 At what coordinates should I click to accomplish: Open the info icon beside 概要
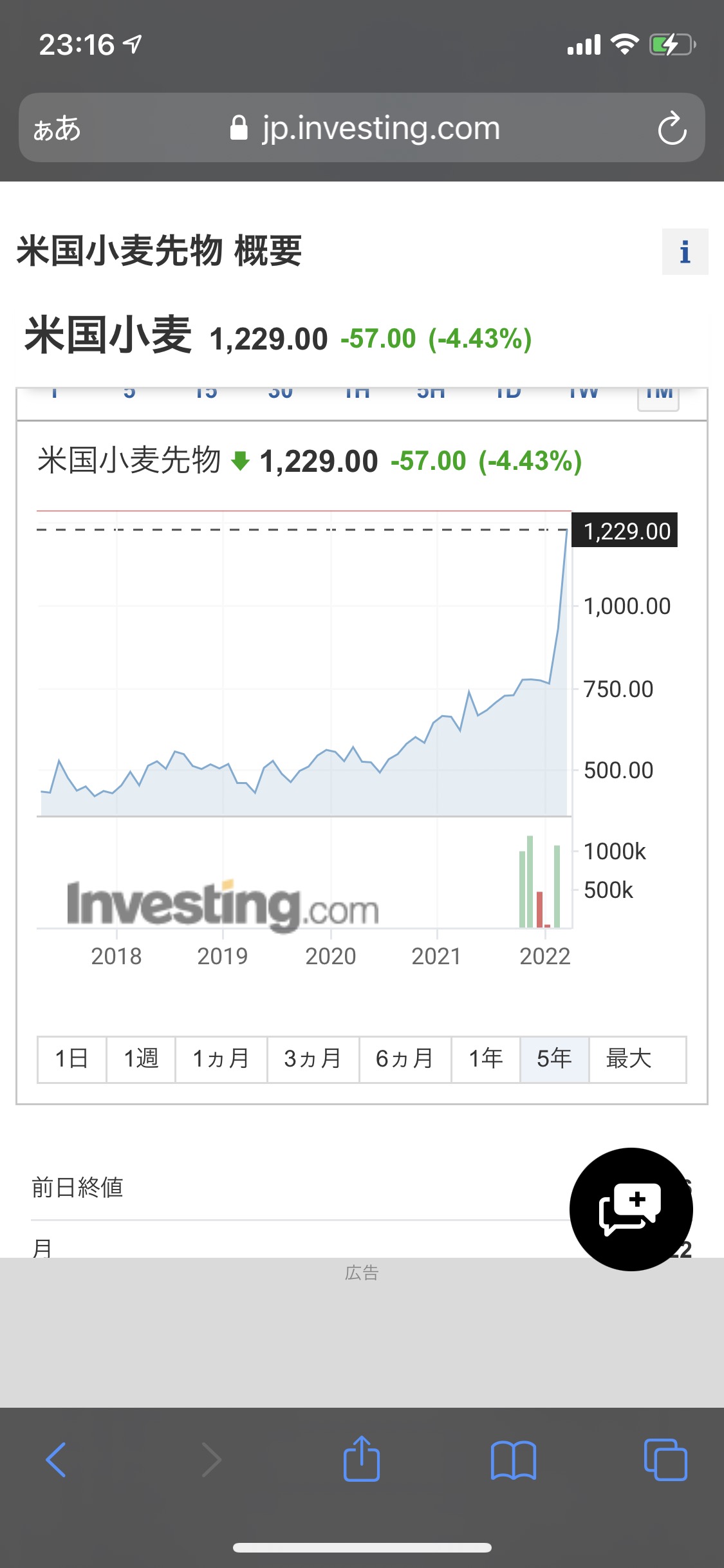(685, 252)
